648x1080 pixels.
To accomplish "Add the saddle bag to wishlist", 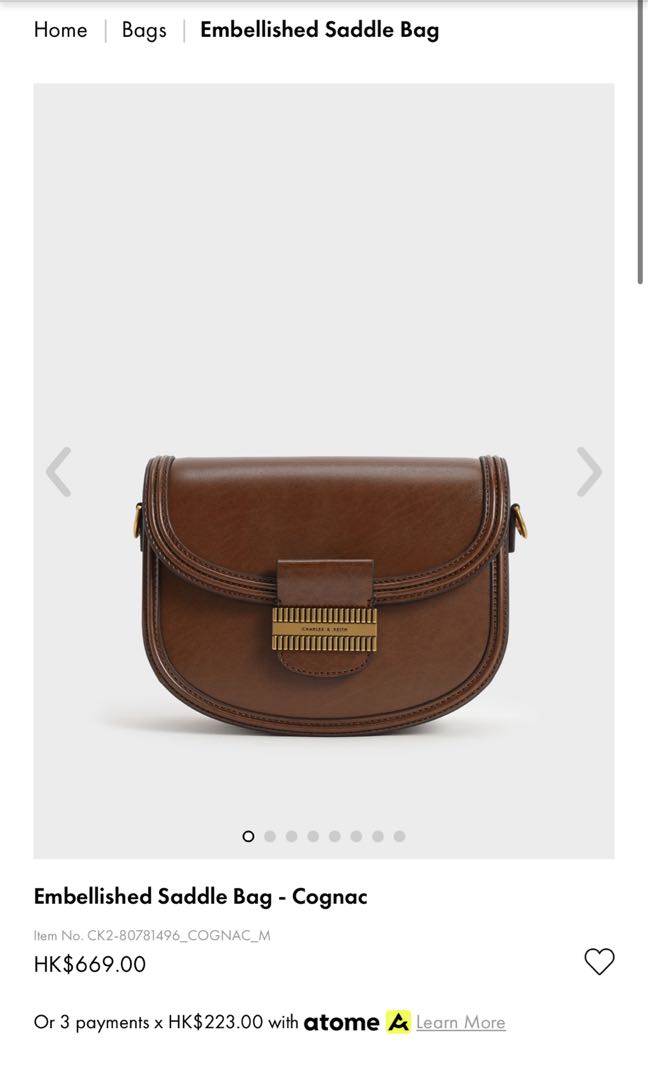I will 599,962.
